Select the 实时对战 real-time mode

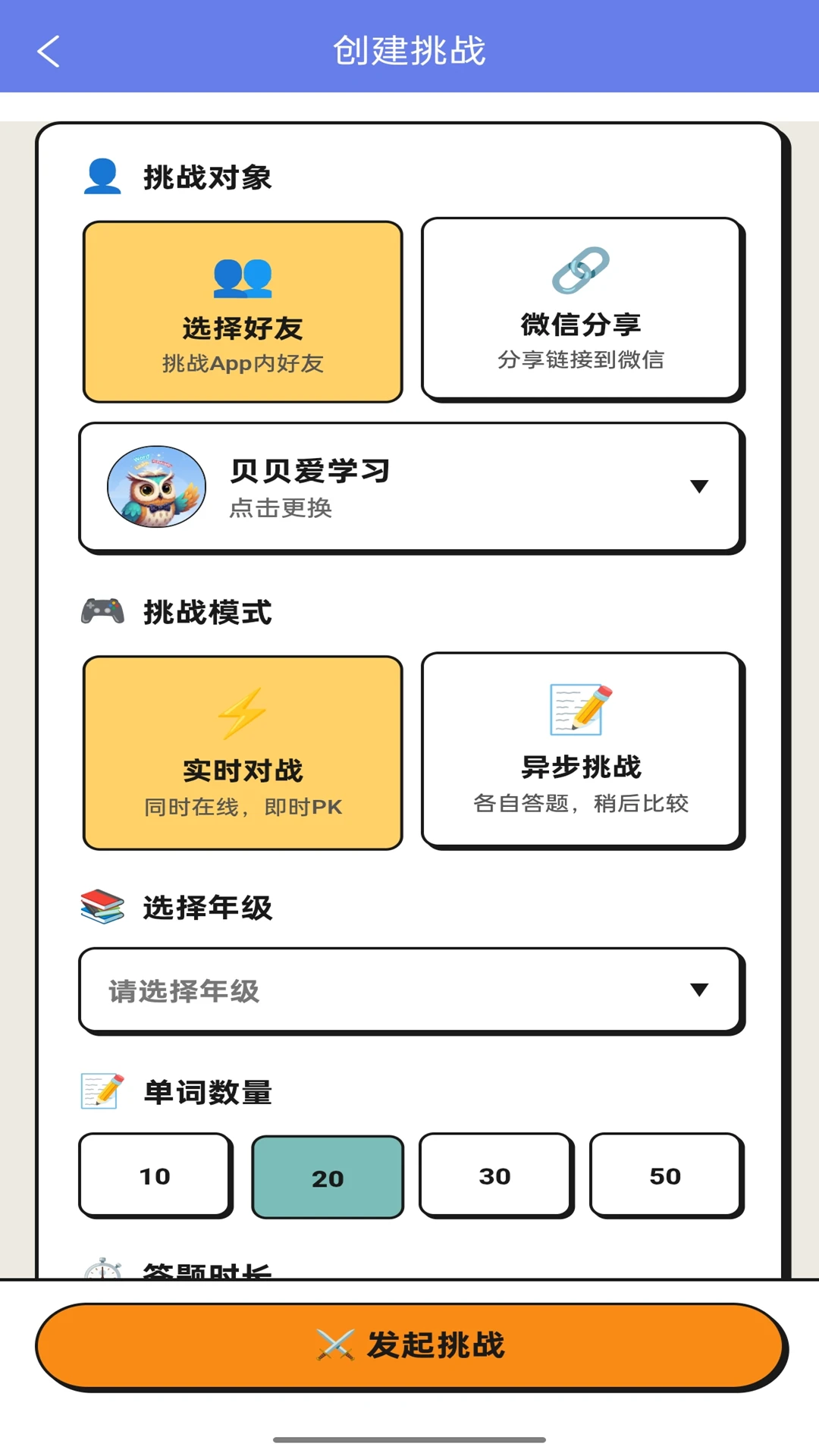coord(243,753)
